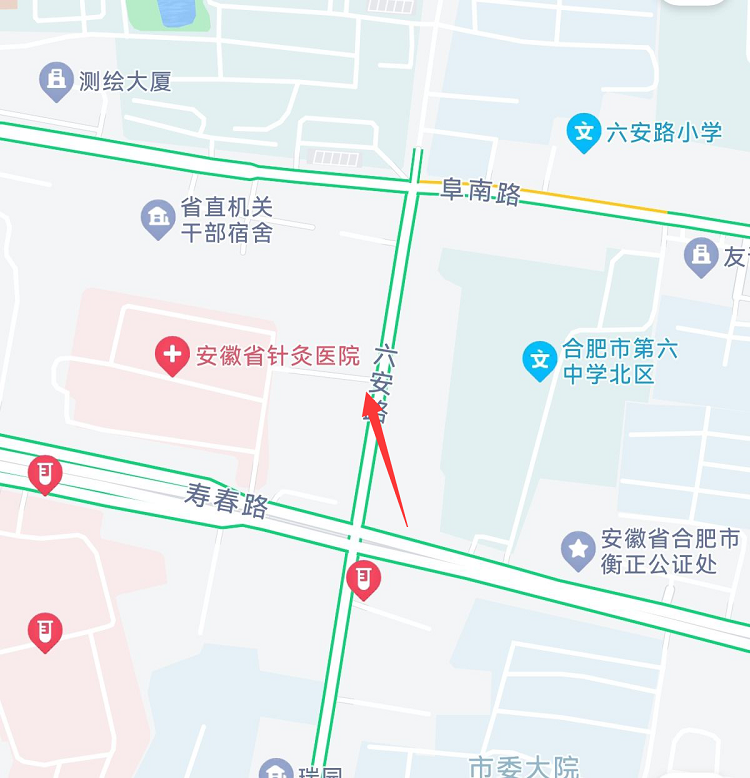Tap the 省直机关干部宿舍 place marker
This screenshot has width=750, height=778.
coord(157,219)
